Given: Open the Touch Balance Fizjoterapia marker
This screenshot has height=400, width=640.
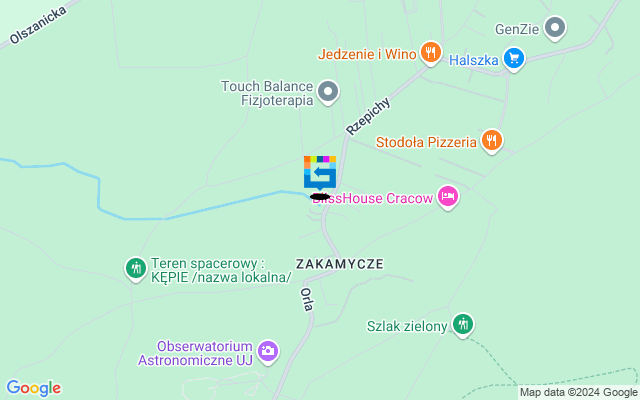Looking at the screenshot, I should tap(328, 93).
